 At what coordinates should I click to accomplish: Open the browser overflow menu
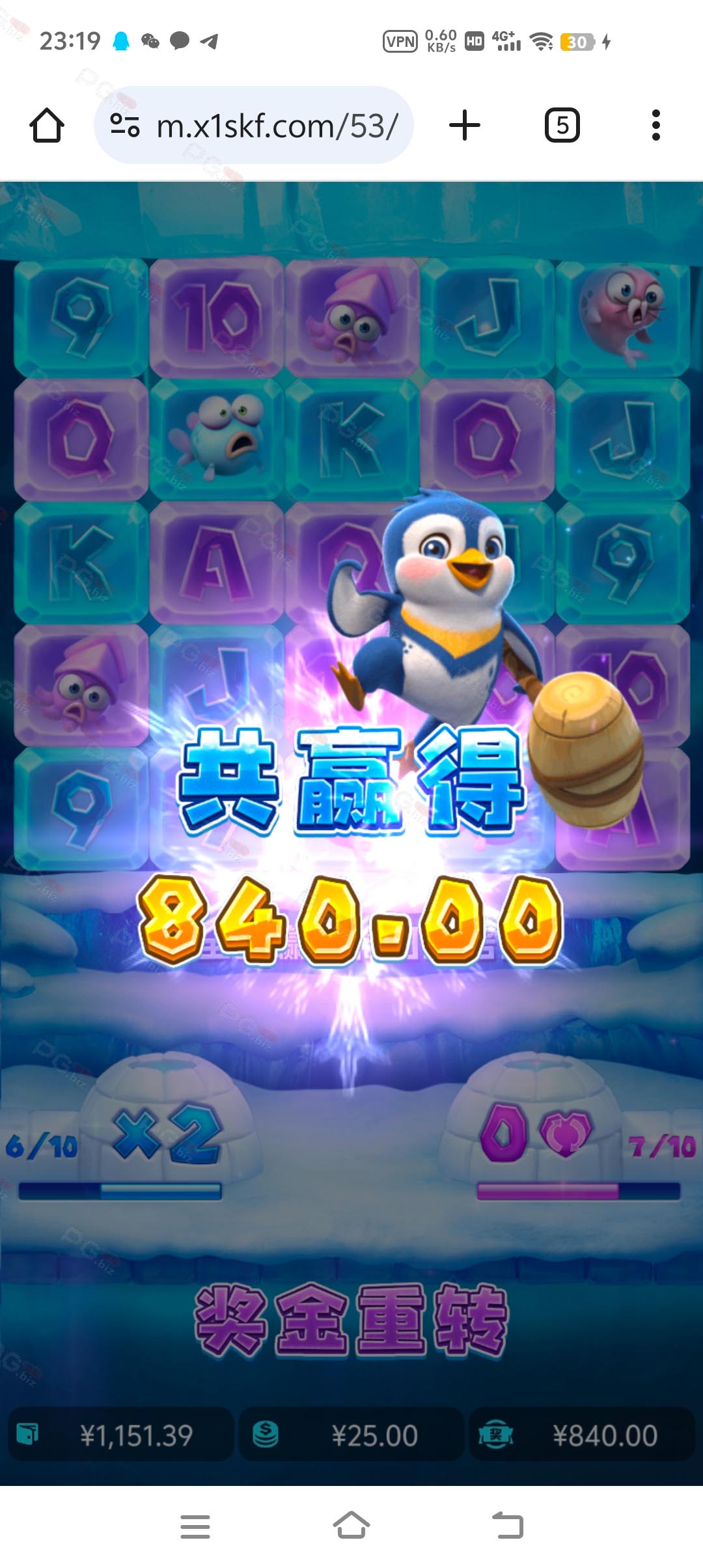pos(656,125)
